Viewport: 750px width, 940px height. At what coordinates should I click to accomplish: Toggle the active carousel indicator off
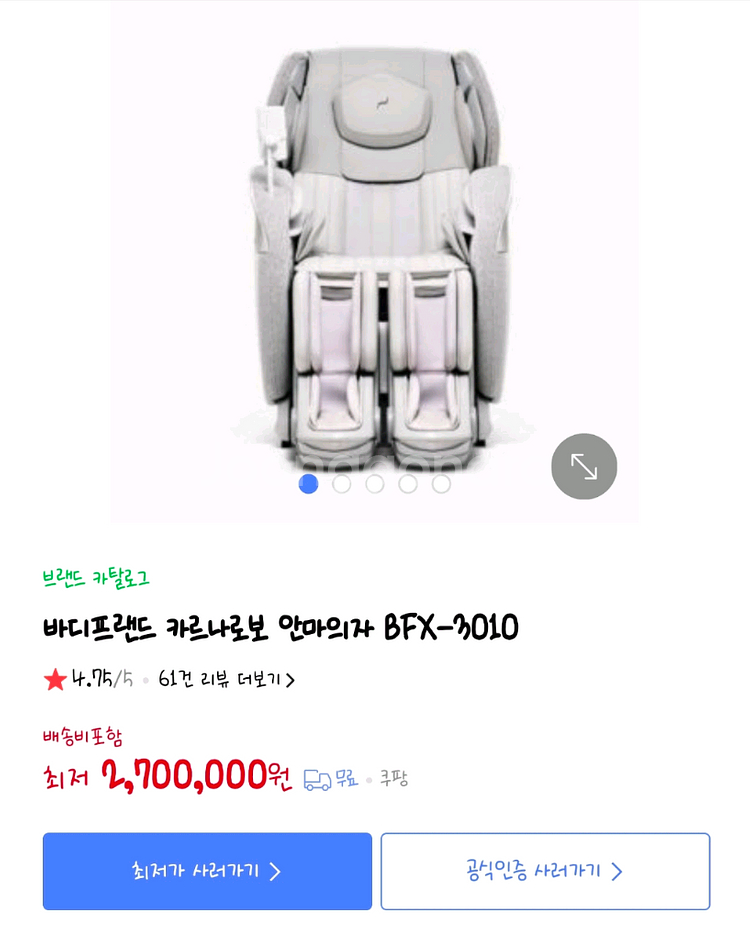click(x=308, y=485)
